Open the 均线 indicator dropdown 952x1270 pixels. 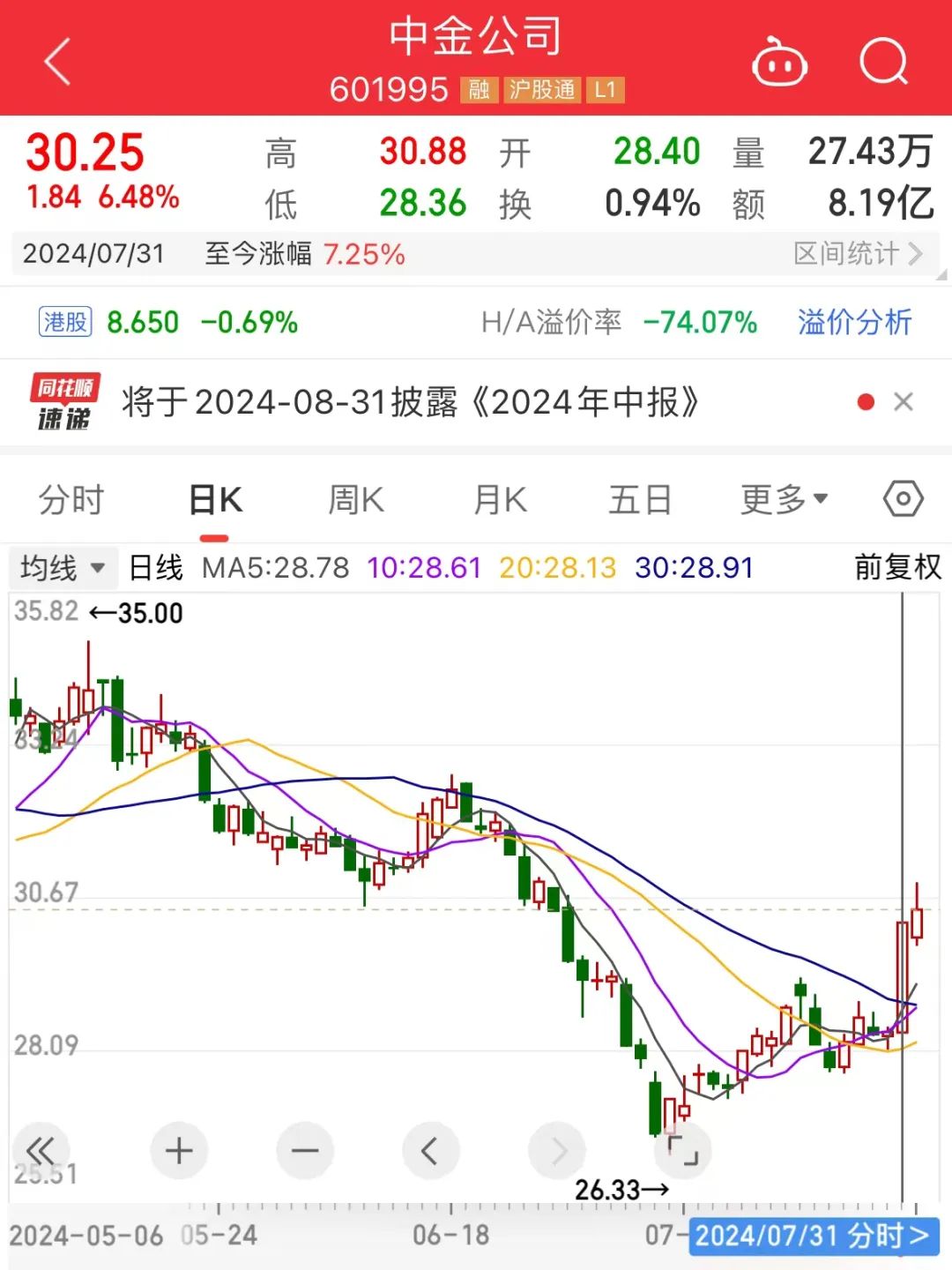(x=62, y=567)
